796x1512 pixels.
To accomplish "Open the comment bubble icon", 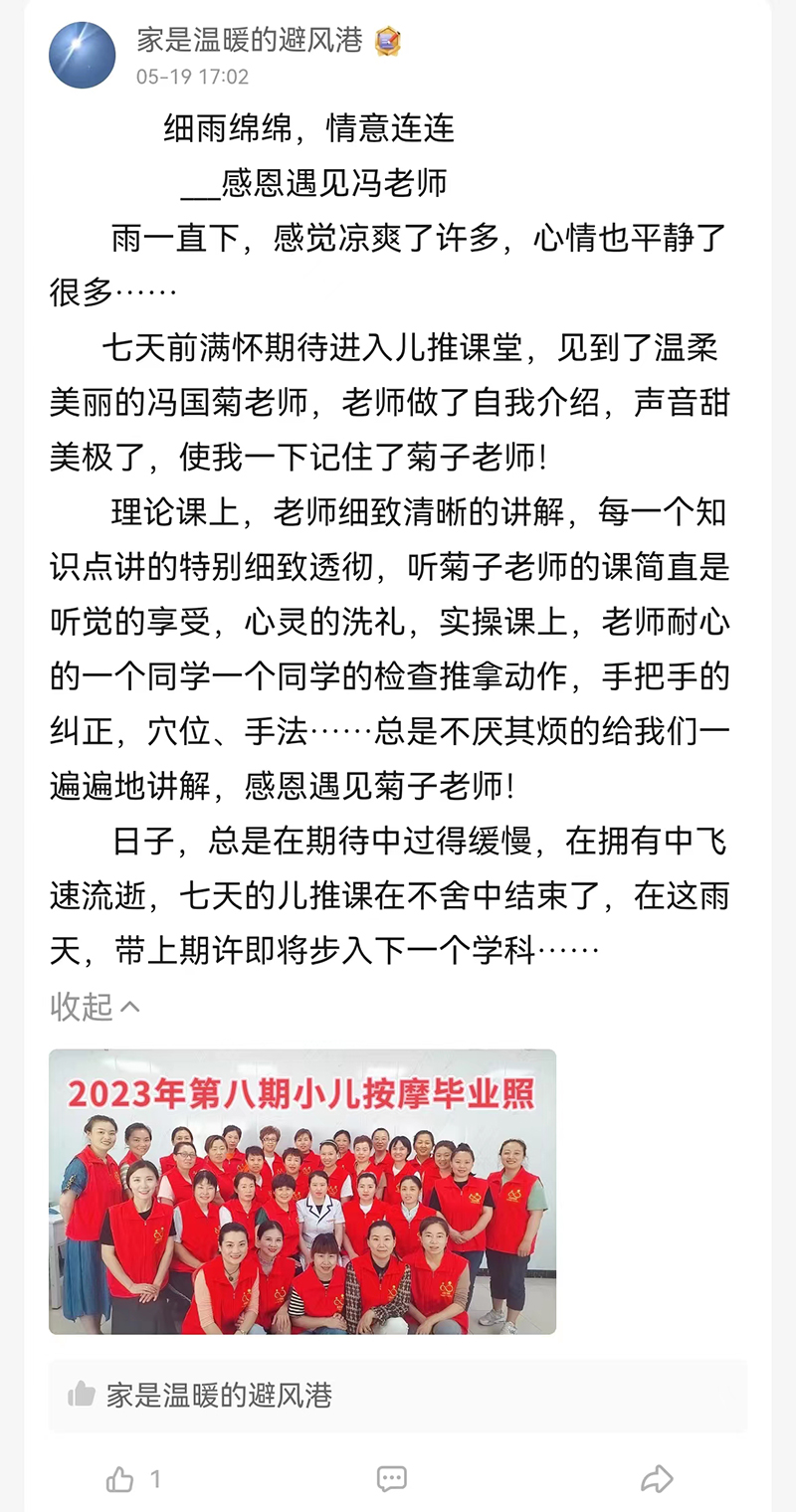I will [392, 1479].
